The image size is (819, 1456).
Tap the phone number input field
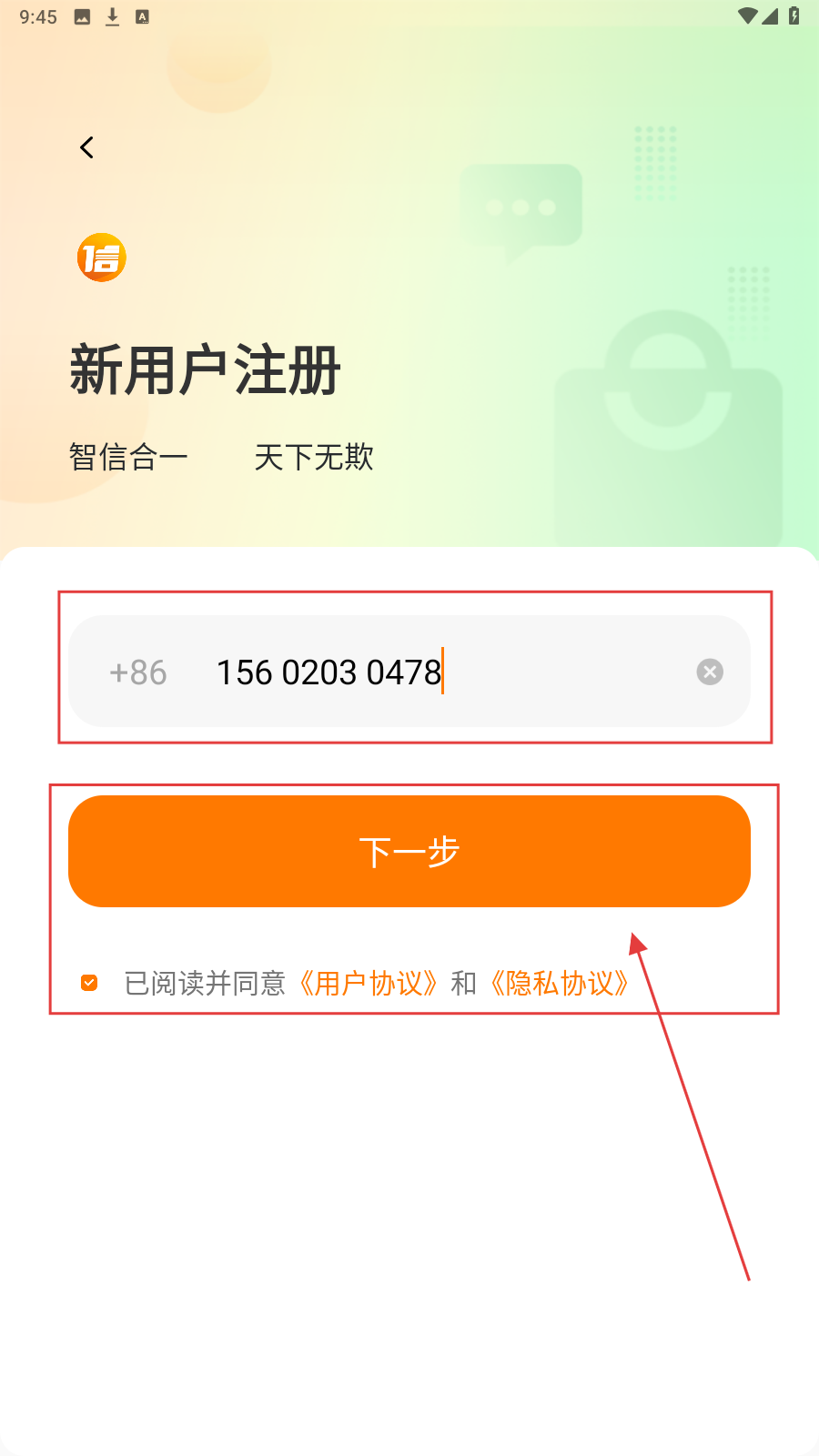437,672
